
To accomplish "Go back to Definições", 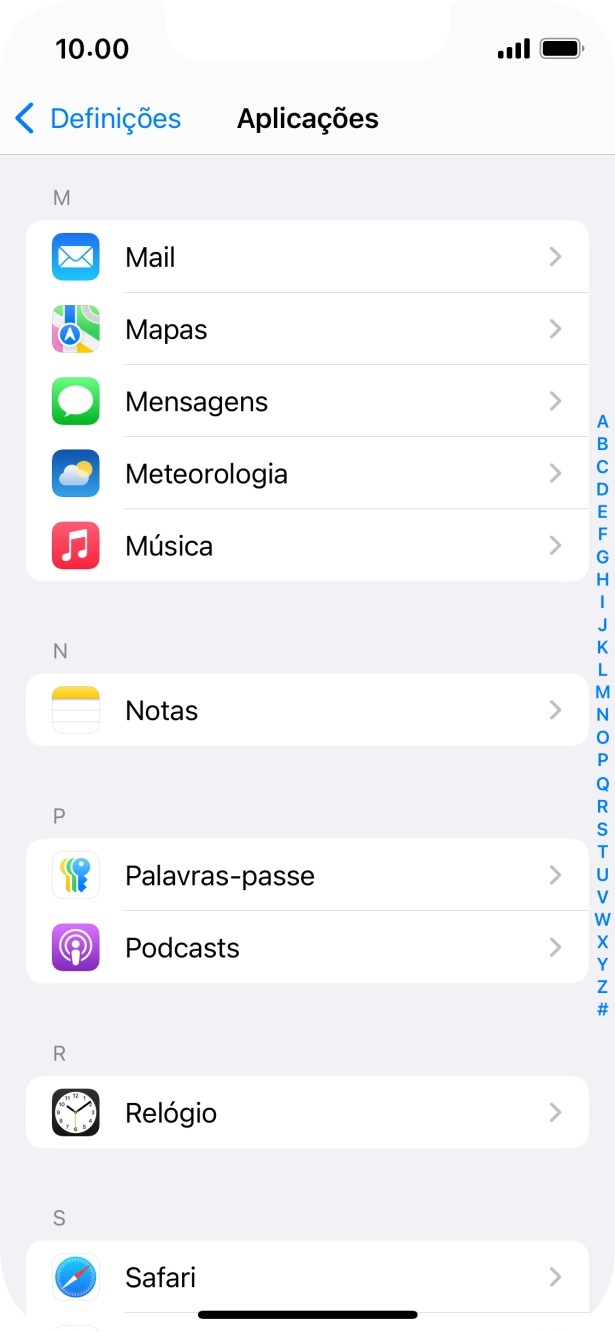I will [x=98, y=119].
